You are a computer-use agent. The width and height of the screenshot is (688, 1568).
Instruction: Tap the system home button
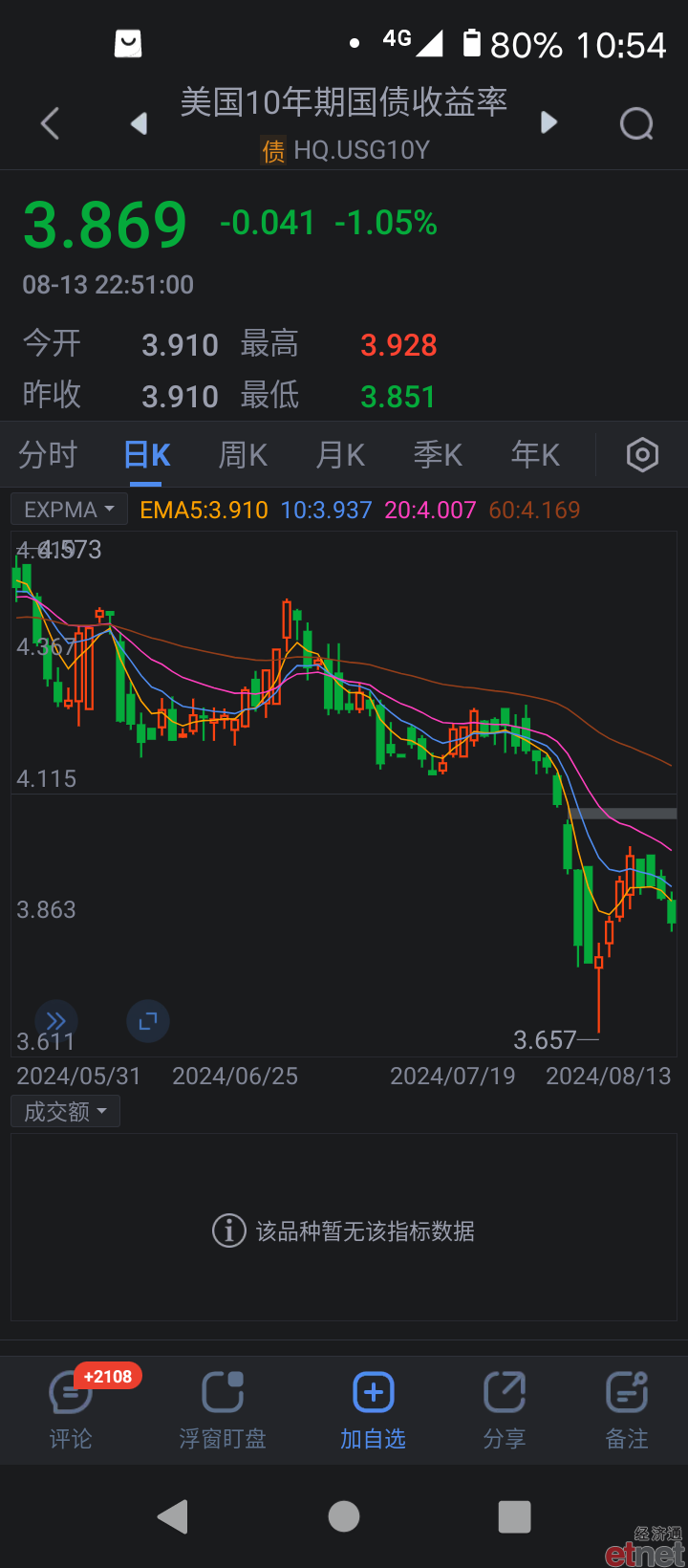[344, 1516]
